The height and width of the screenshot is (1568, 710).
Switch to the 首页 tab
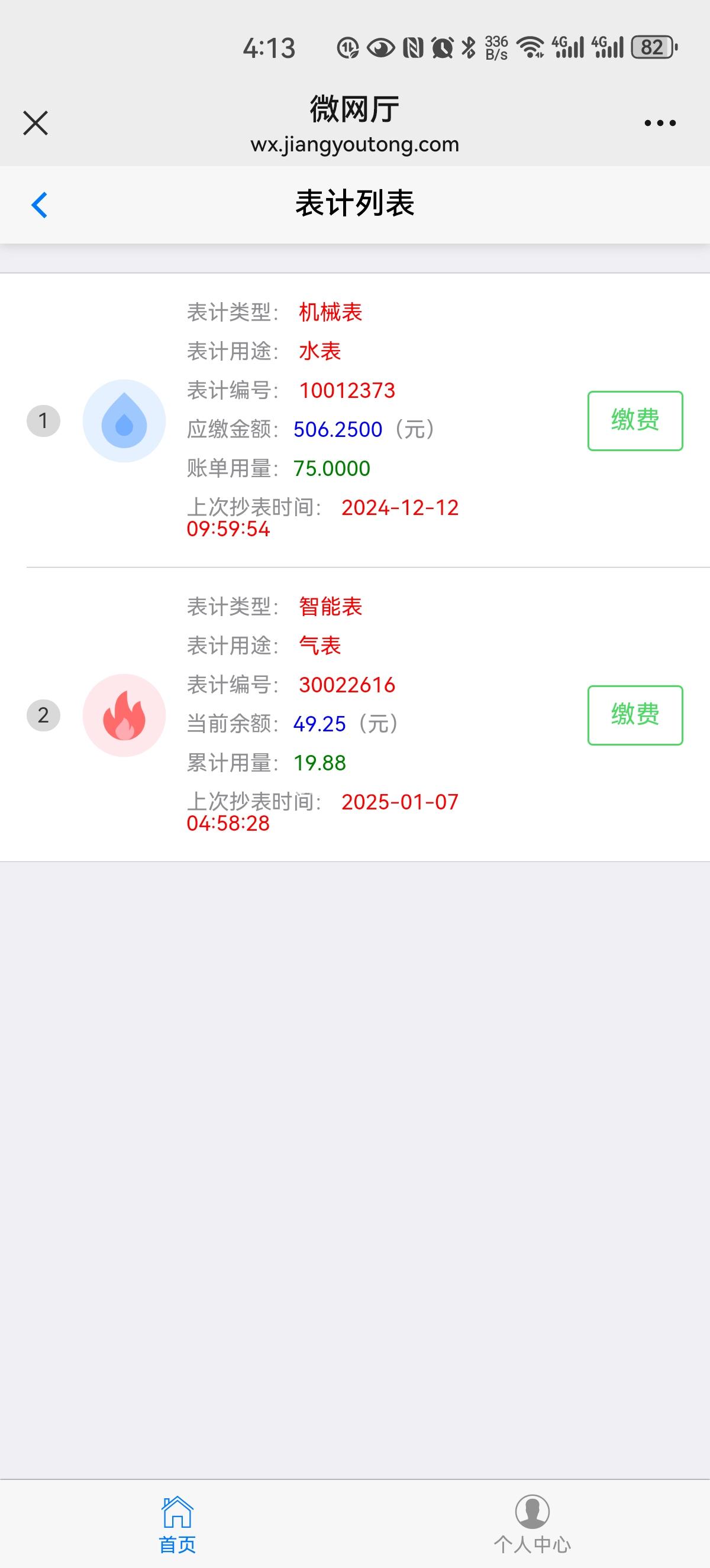click(177, 1524)
